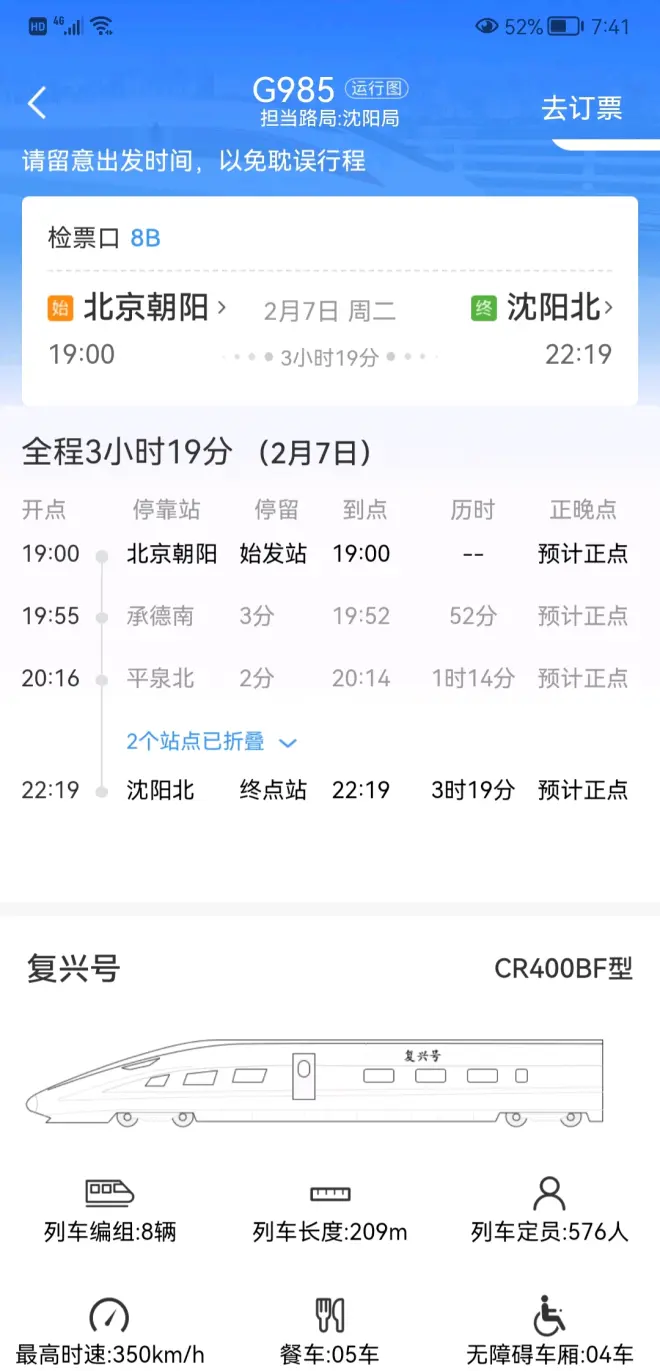Open arrival station 沈阳北 details

coord(558,308)
